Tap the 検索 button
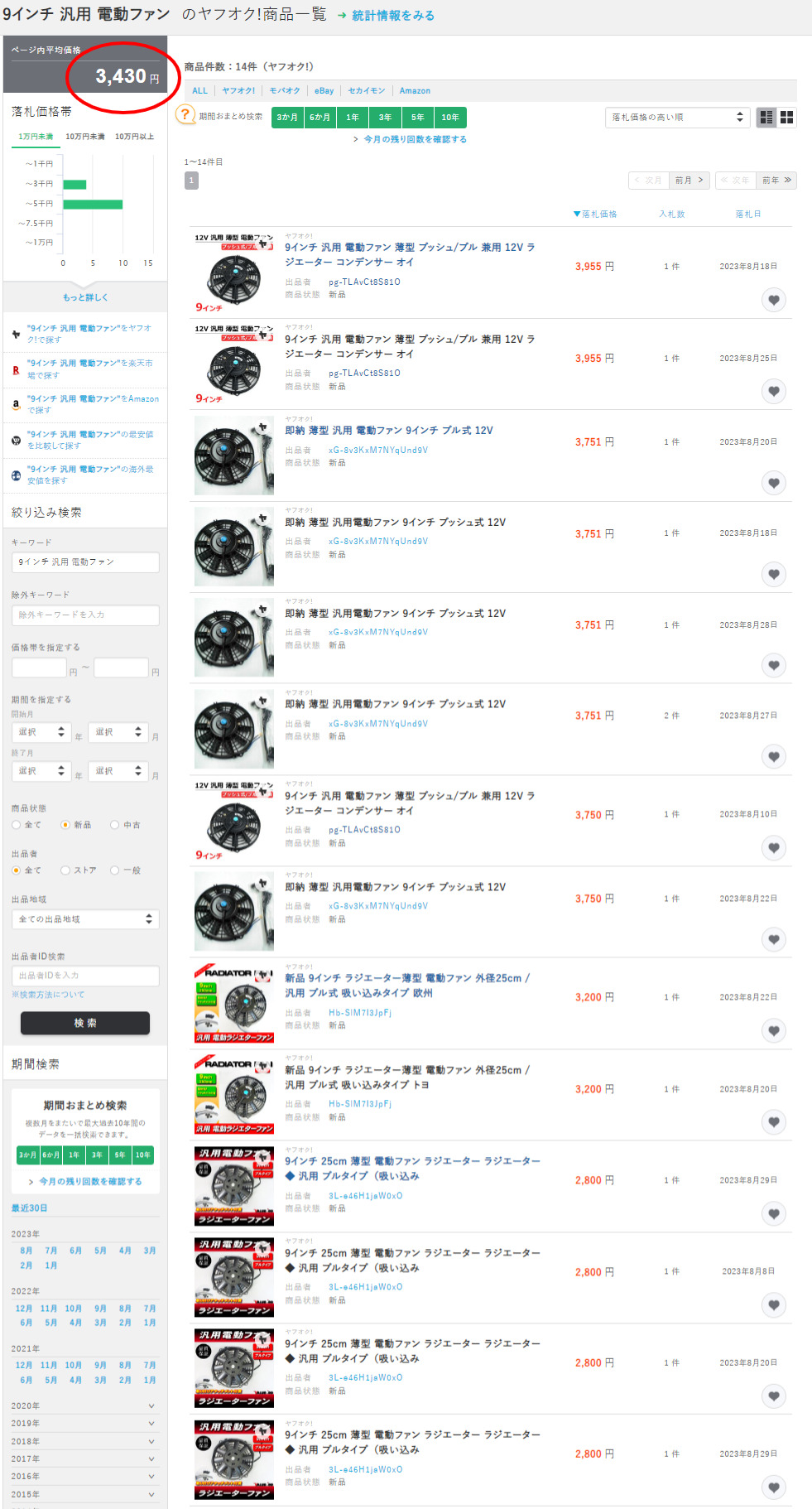 point(85,1023)
